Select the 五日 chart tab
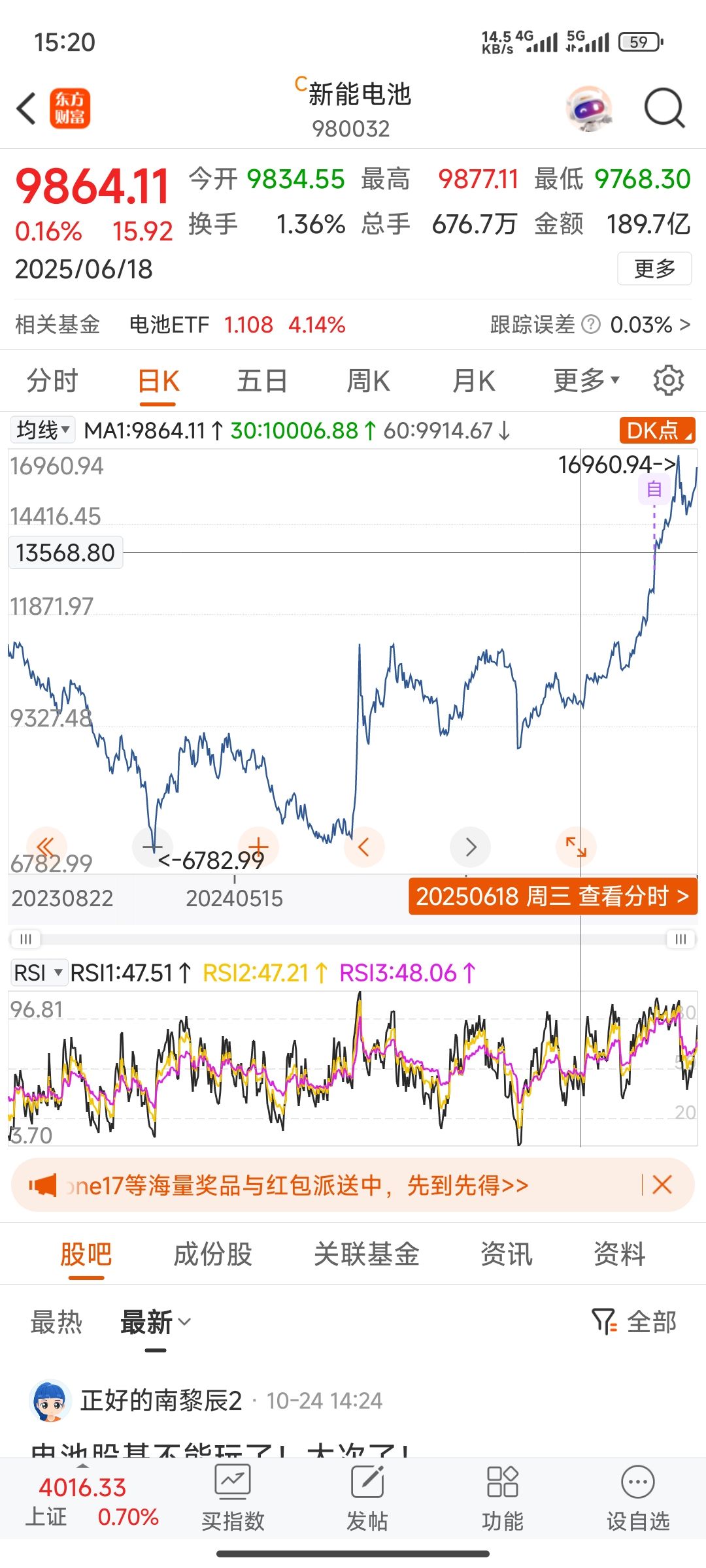 [261, 381]
